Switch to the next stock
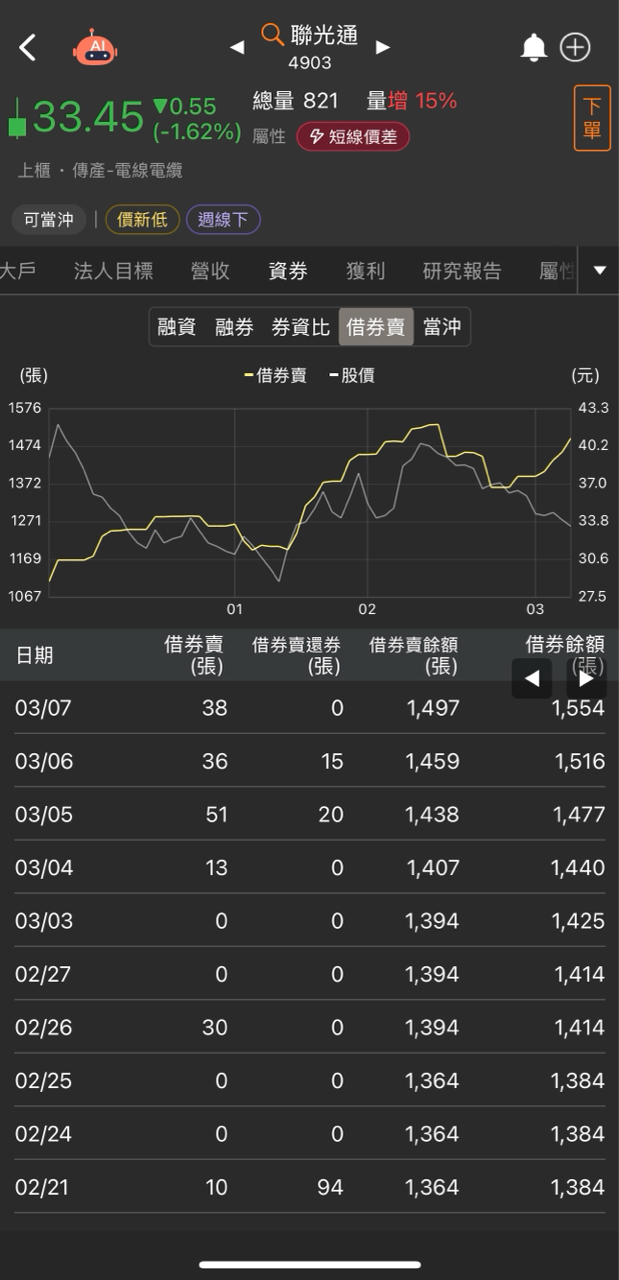Viewport: 619px width, 1280px height. tap(382, 47)
